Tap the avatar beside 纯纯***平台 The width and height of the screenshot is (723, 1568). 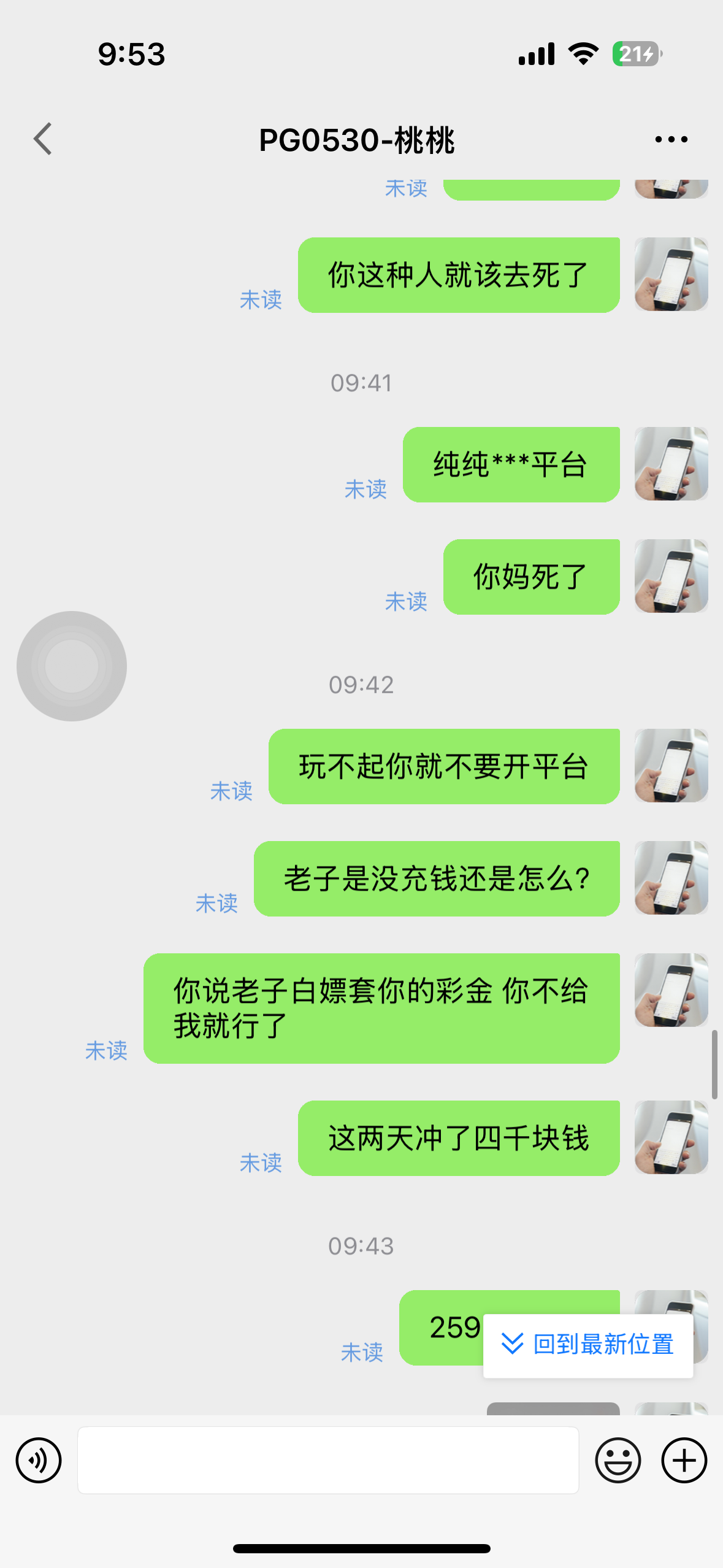[x=671, y=464]
